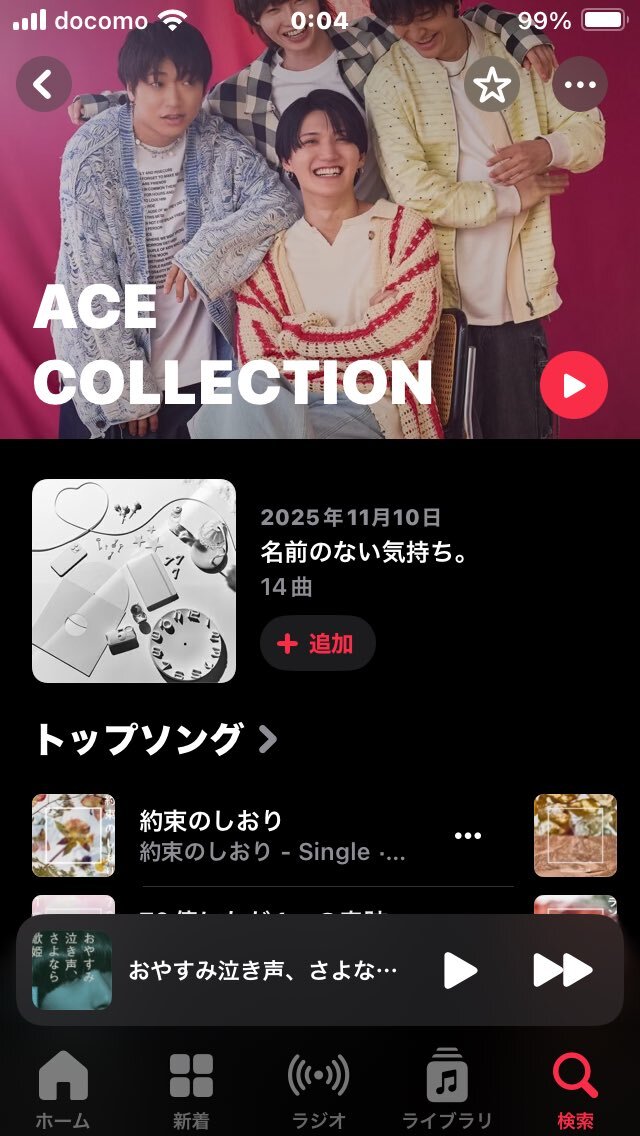Resume playback in the mini player
Image resolution: width=640 pixels, height=1136 pixels.
coord(460,970)
